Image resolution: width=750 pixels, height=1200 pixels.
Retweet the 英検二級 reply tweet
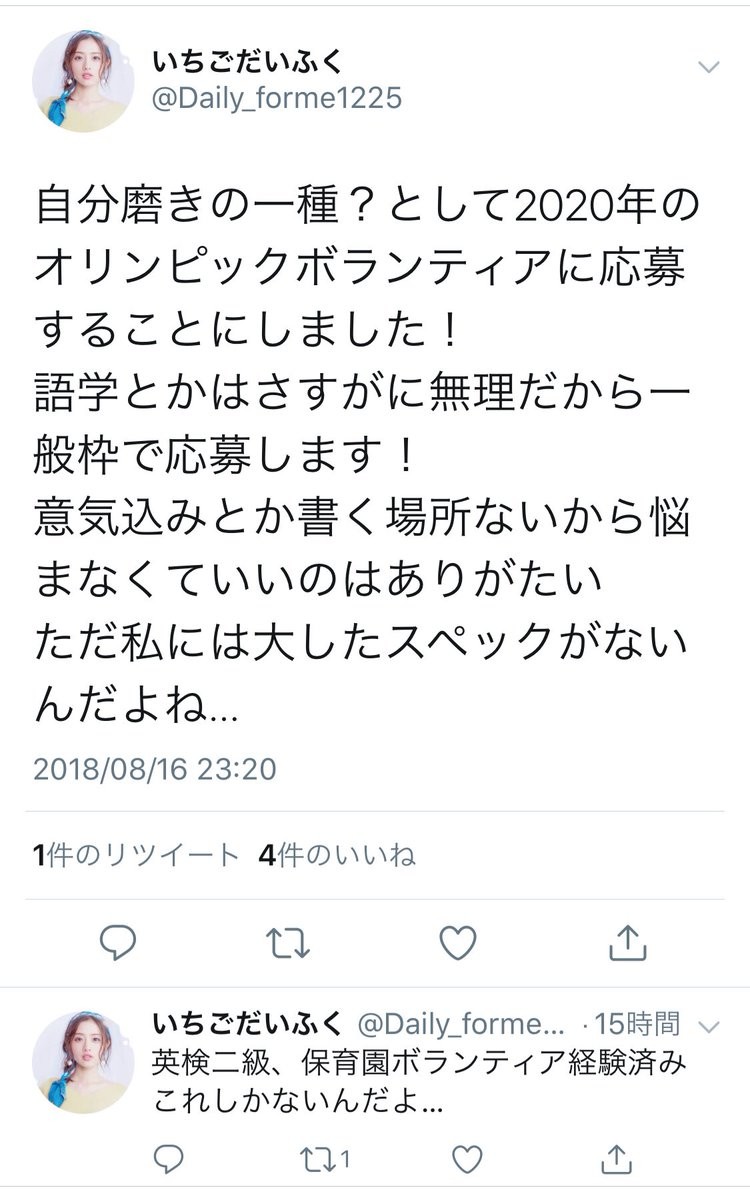pos(320,1159)
